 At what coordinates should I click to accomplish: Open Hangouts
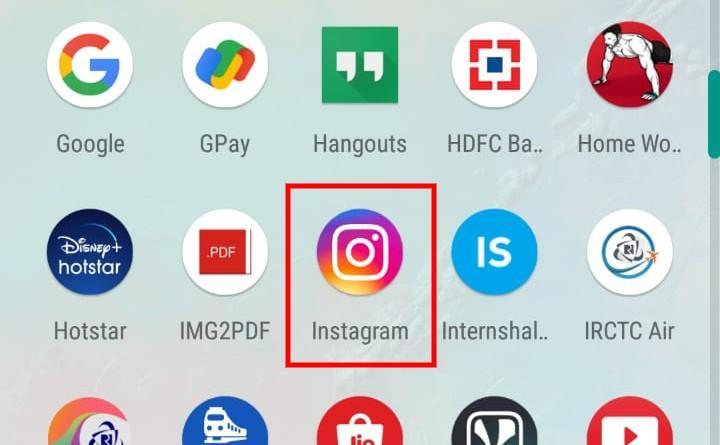pos(360,65)
